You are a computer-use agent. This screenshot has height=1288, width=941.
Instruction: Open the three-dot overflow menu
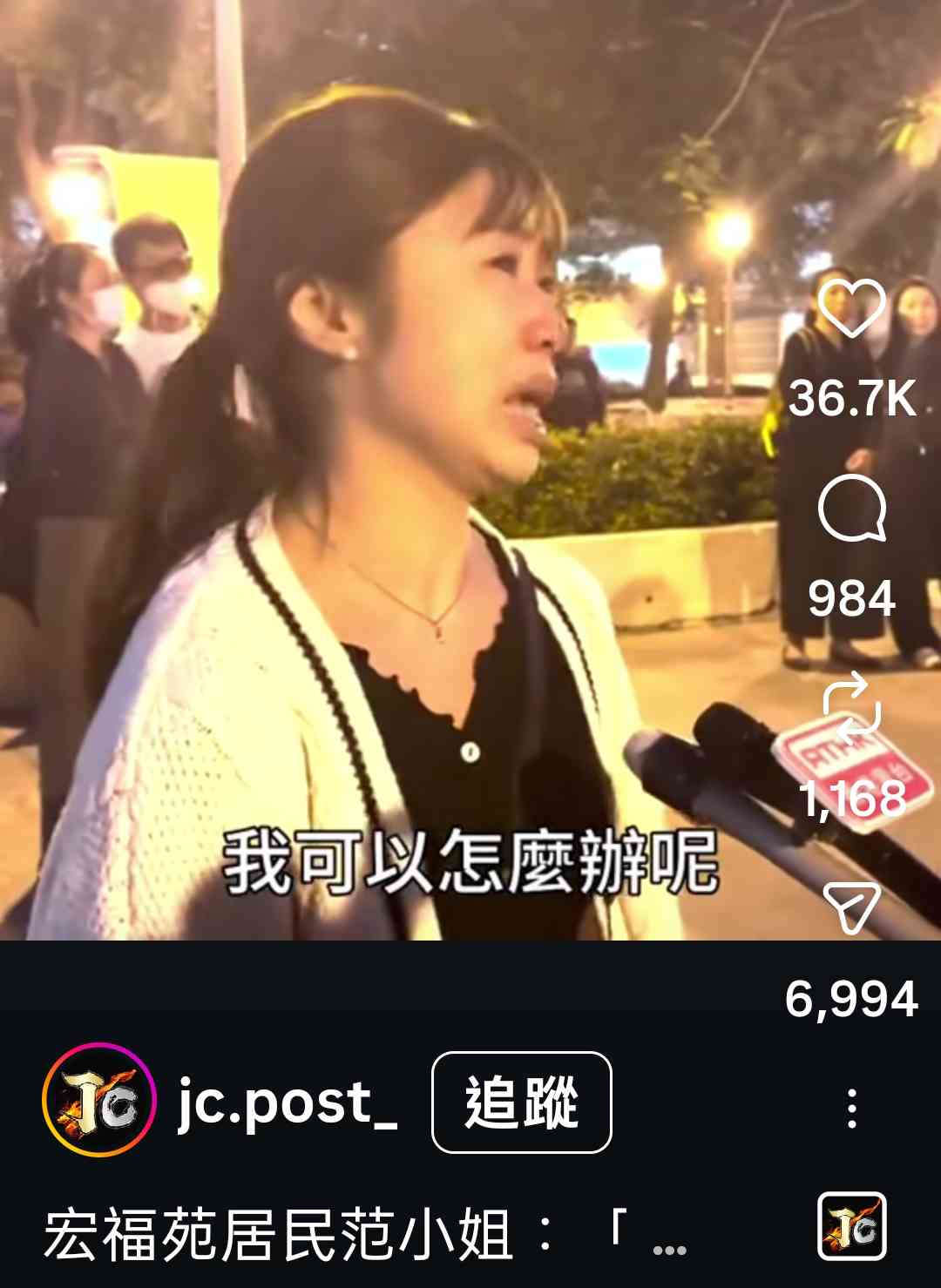click(851, 1109)
